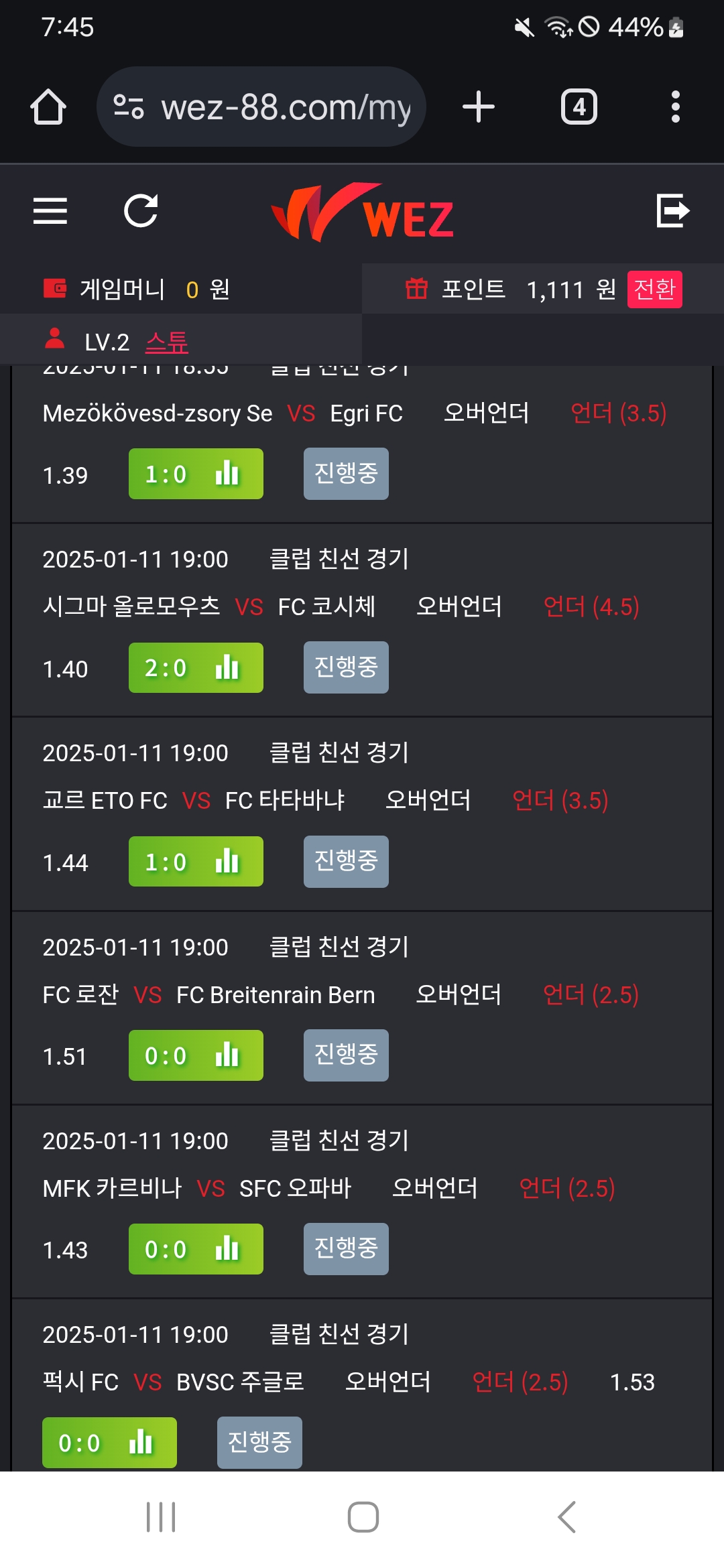Open live score for FC 로잔 match

tap(196, 1055)
